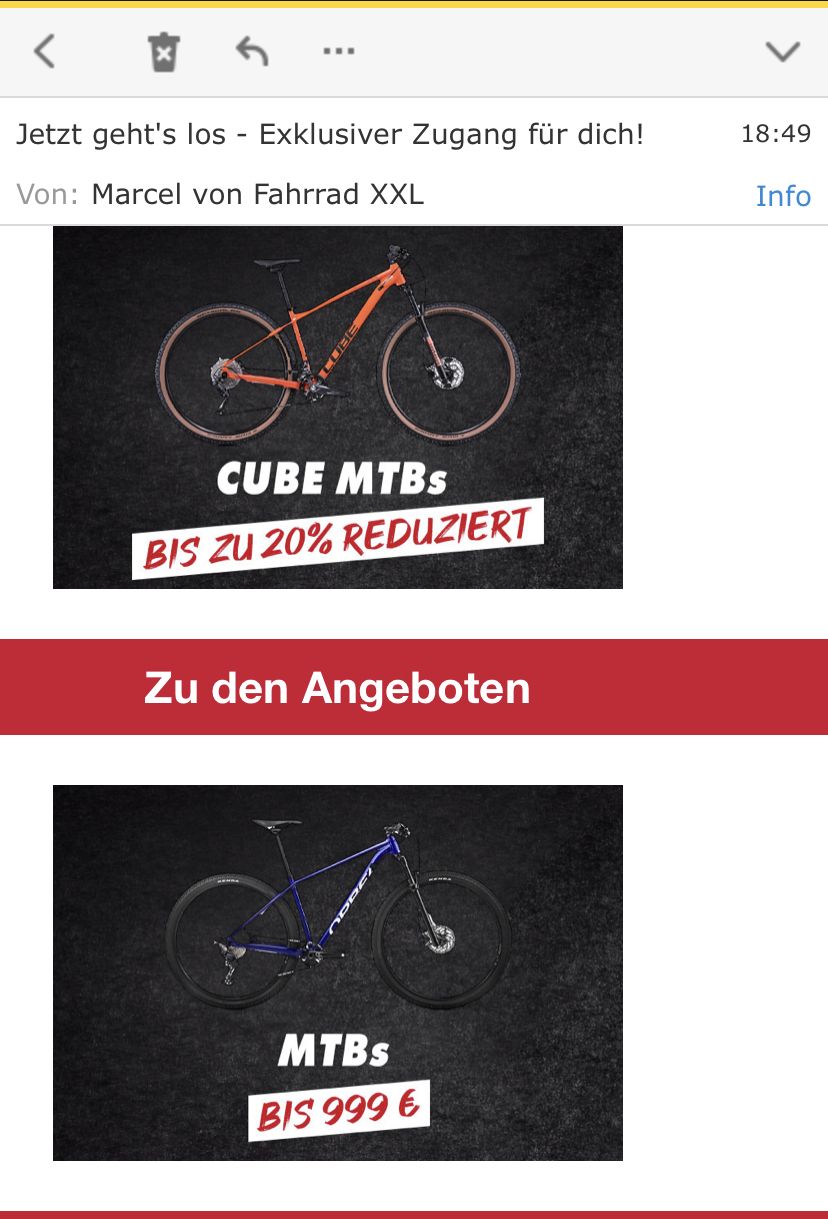Open the CUBE MTBs offer banner
The image size is (828, 1219).
[x=337, y=407]
